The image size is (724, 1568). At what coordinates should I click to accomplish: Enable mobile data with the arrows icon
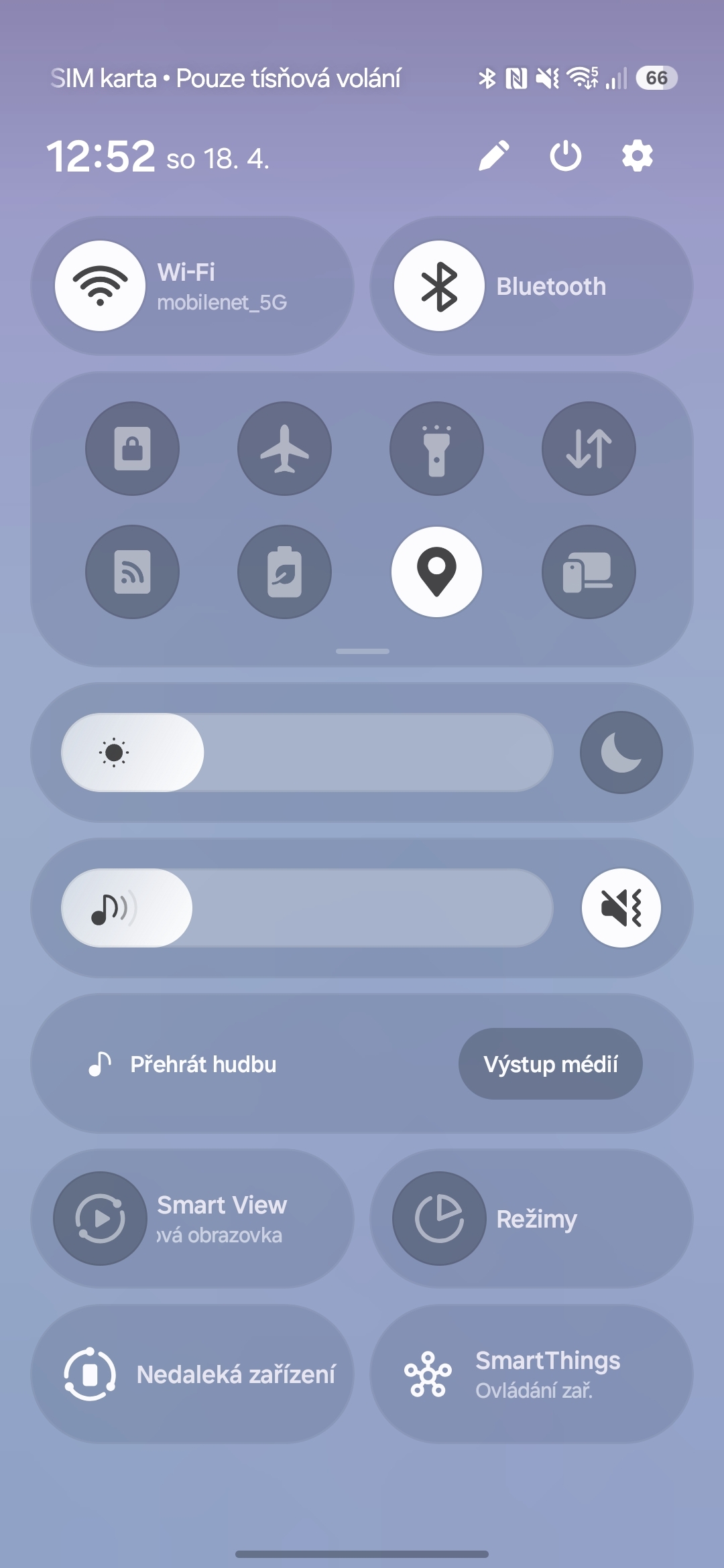pos(589,448)
